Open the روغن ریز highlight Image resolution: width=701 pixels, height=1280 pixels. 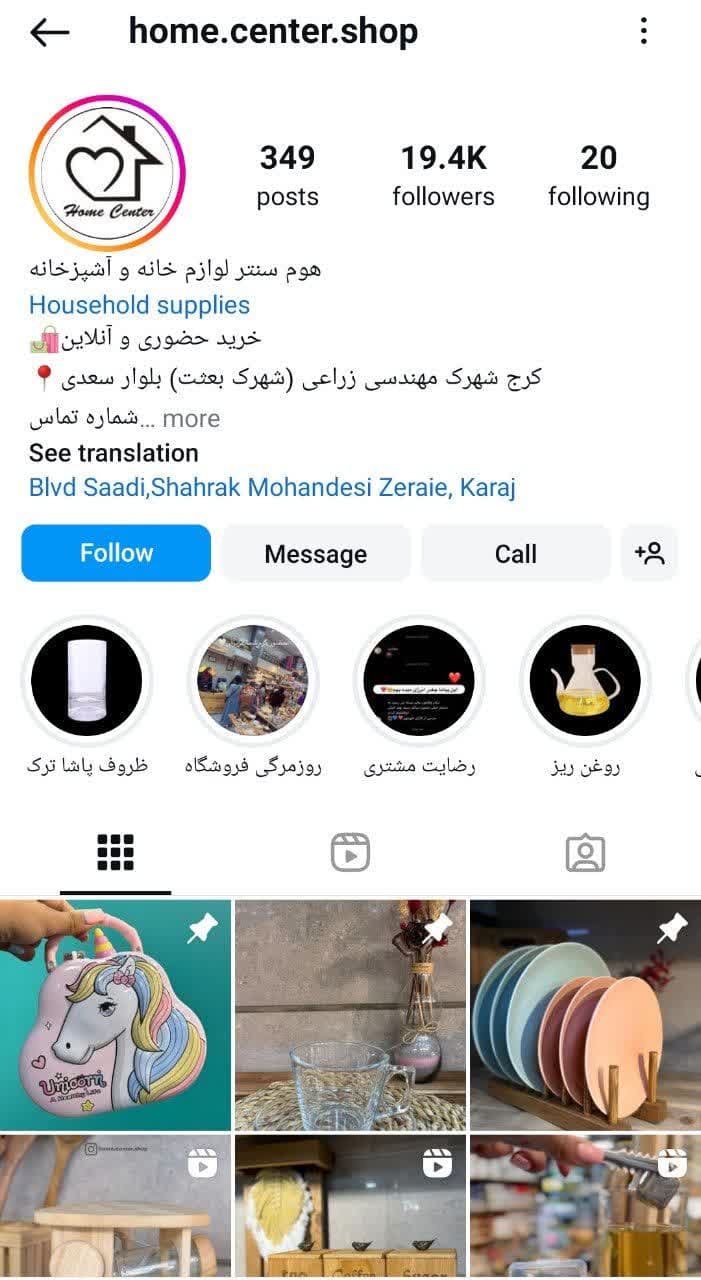585,681
